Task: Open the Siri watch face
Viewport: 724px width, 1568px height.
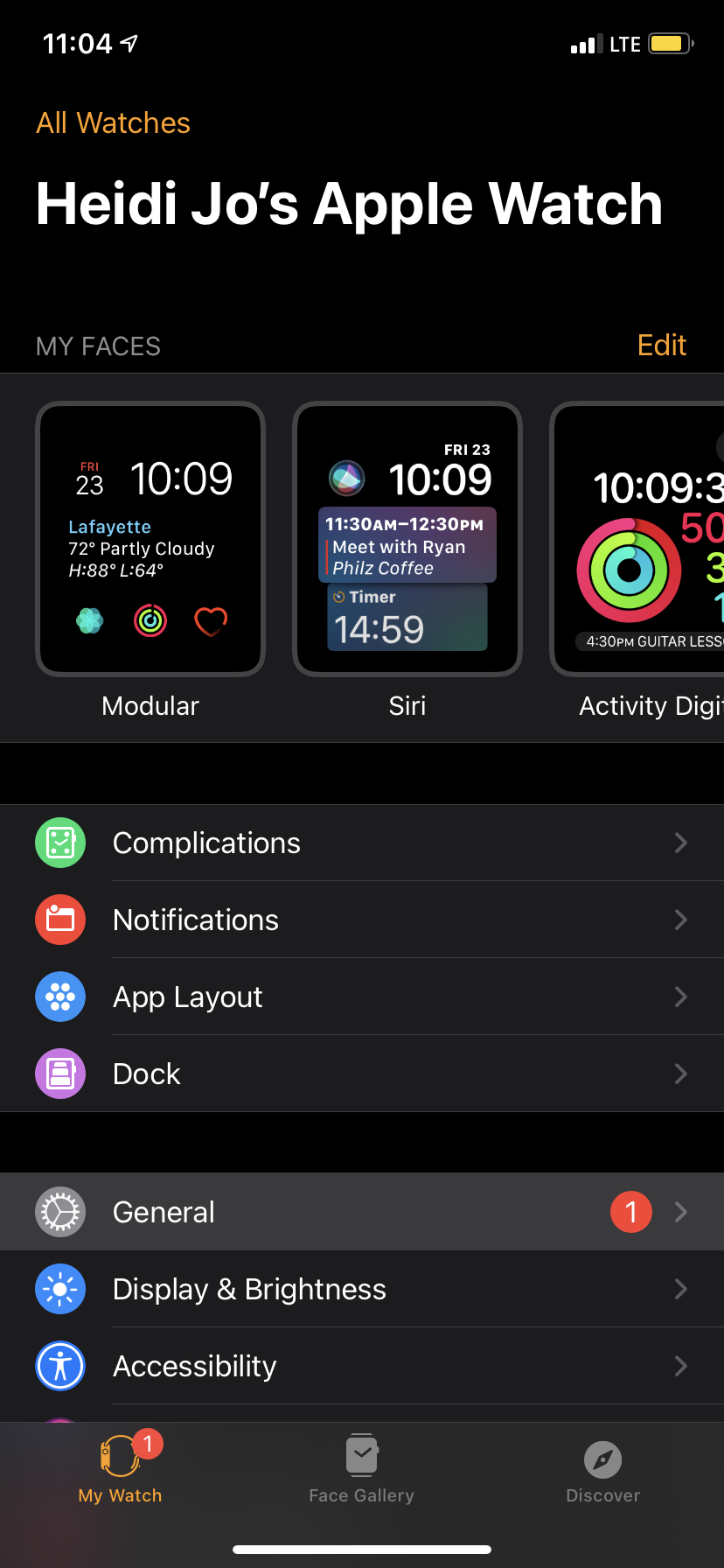Action: tap(407, 539)
